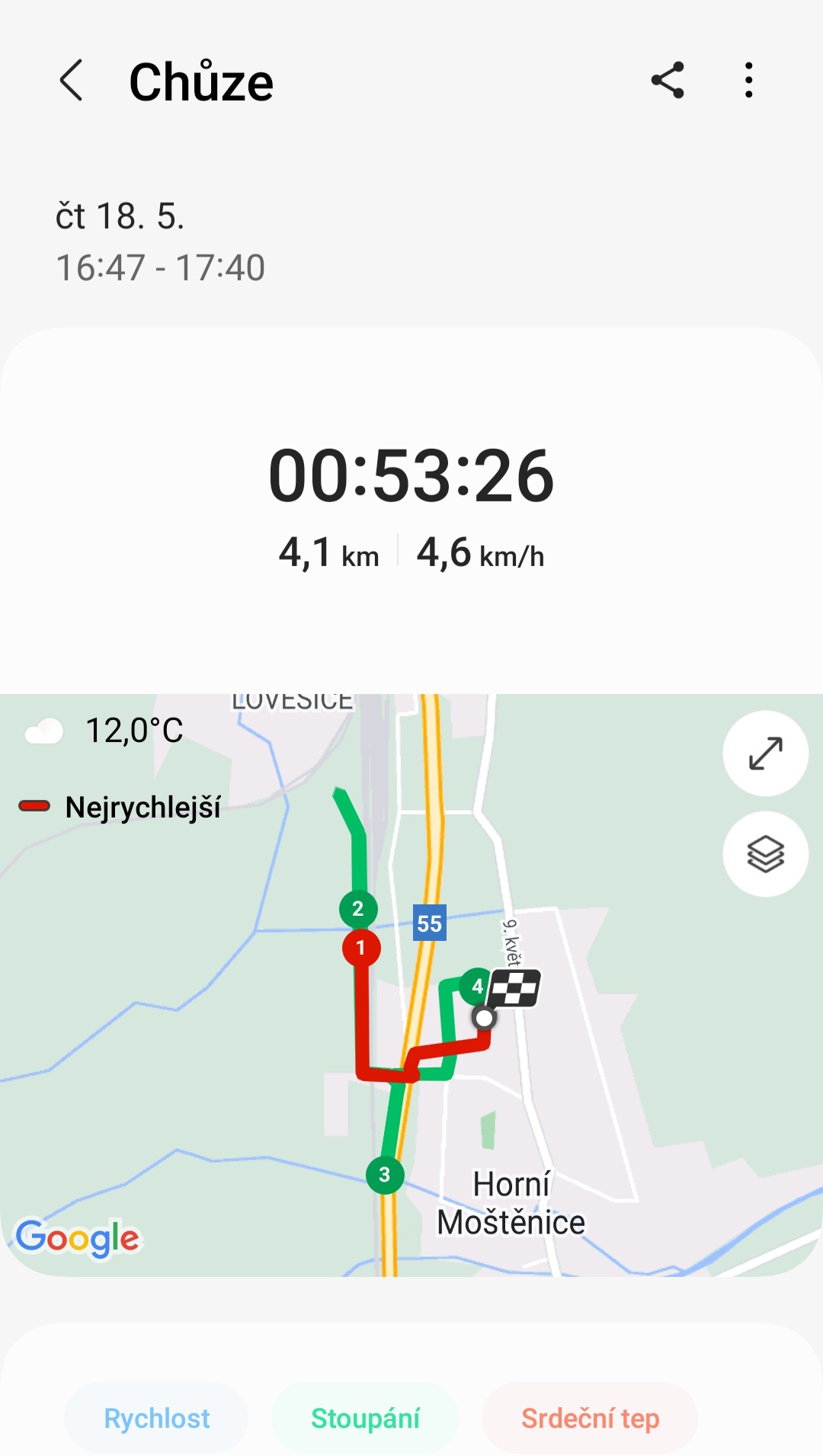Screen dimensions: 823x1456
Task: Open the map layers selector
Action: (765, 854)
